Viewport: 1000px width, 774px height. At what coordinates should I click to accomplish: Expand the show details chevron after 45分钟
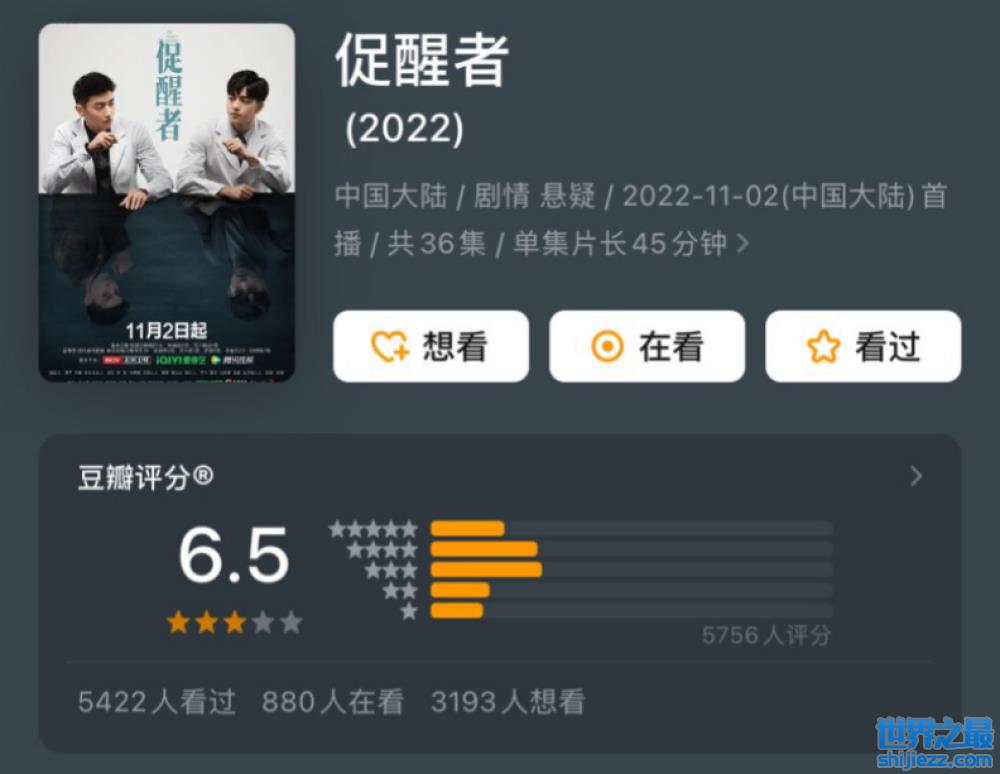coord(743,243)
